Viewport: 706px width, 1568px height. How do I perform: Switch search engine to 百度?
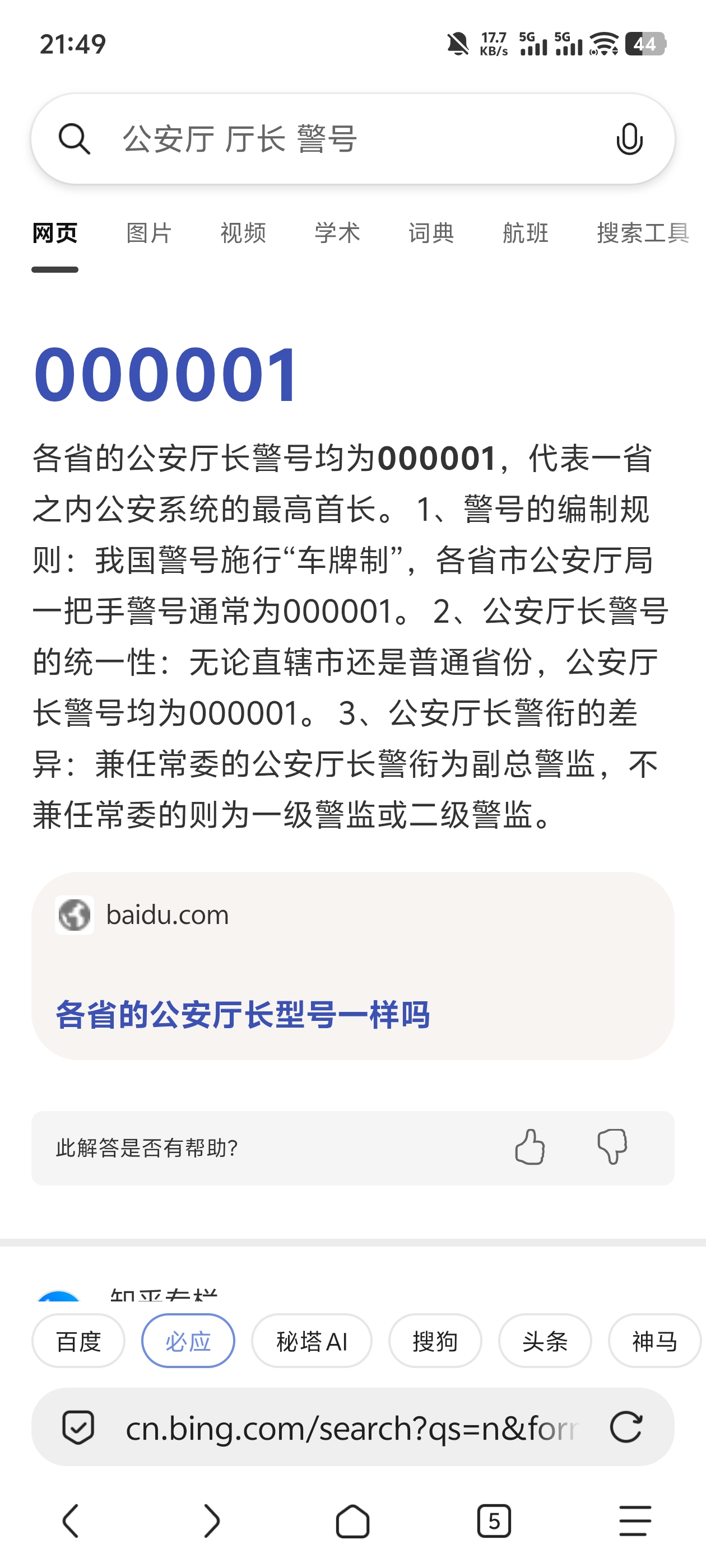77,1341
